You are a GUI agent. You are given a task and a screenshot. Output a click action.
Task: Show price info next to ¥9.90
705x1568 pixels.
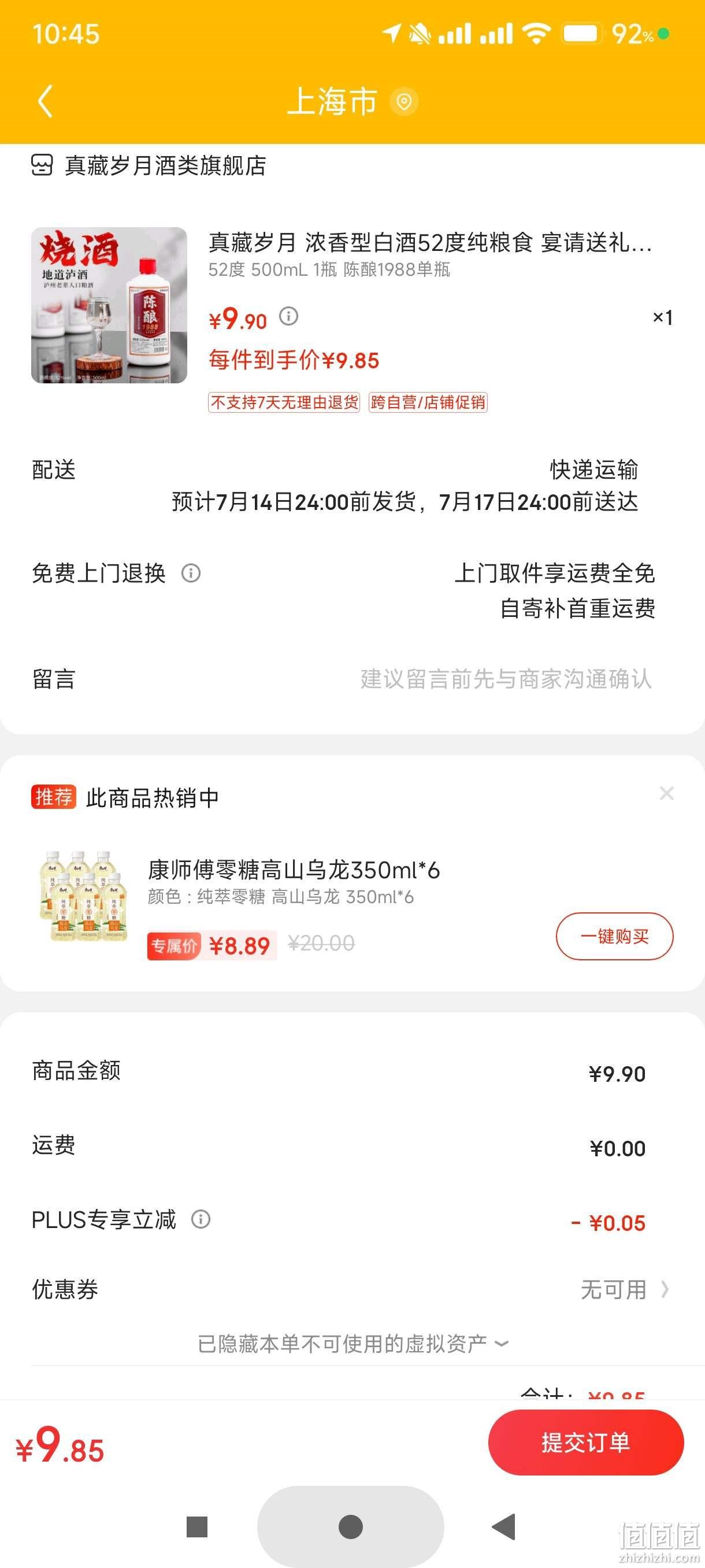pyautogui.click(x=288, y=316)
